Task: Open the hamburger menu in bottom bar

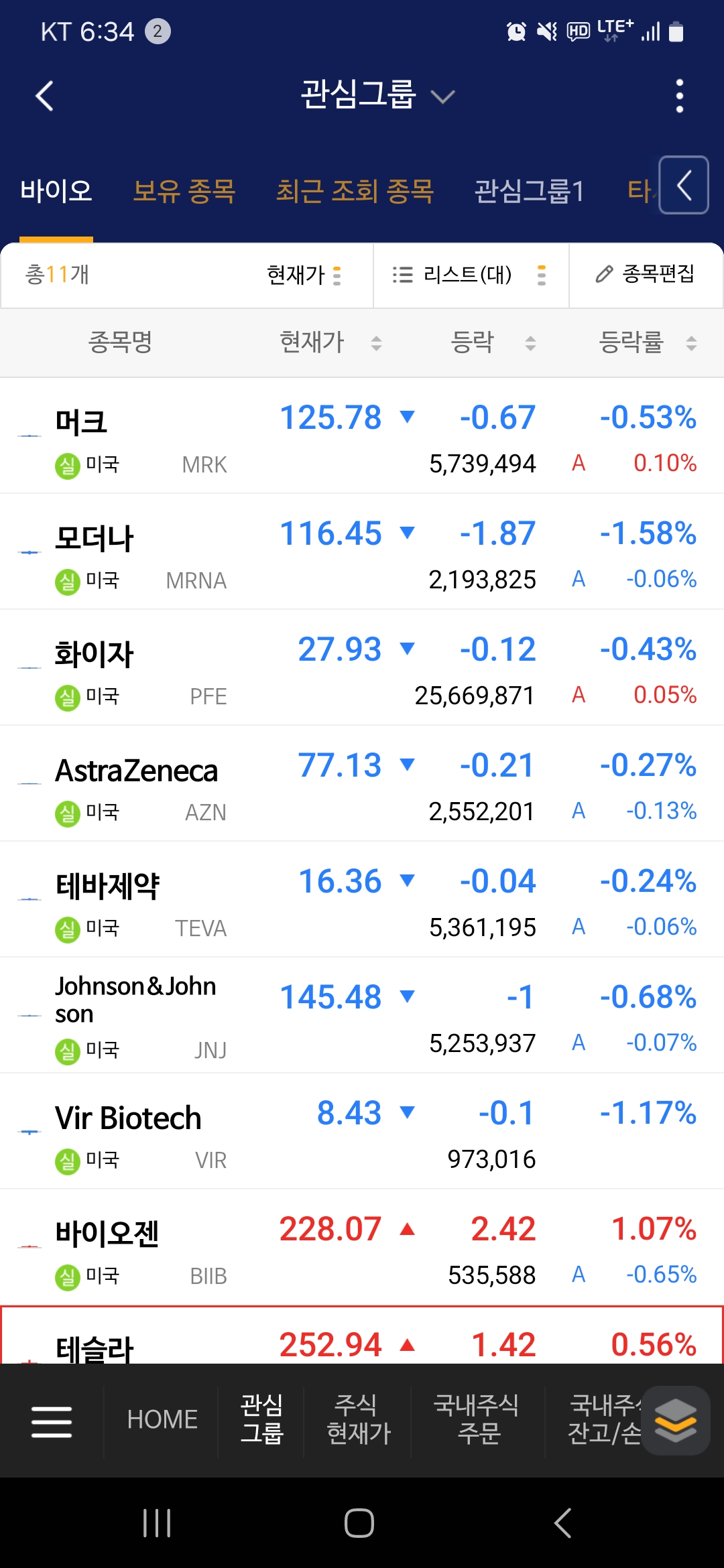Action: (x=52, y=1421)
